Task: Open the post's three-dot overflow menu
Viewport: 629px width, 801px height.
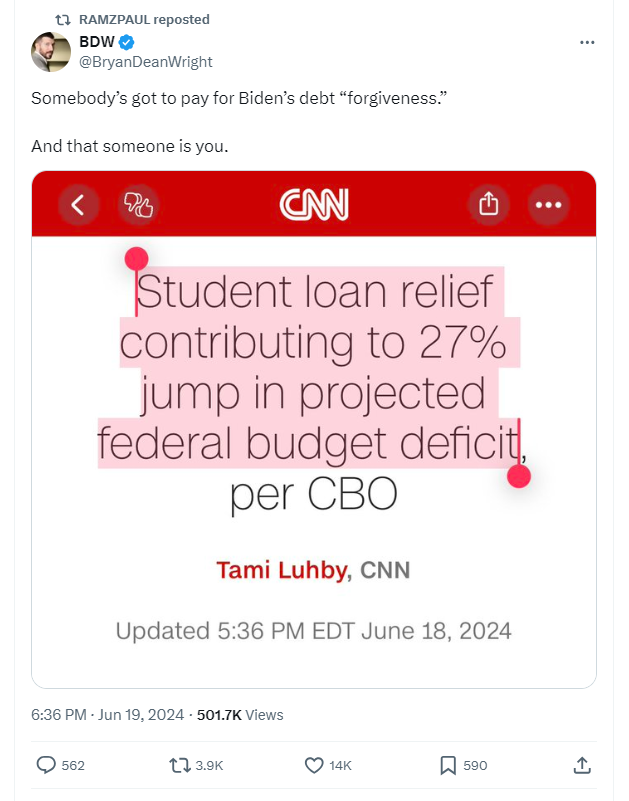Action: [588, 43]
